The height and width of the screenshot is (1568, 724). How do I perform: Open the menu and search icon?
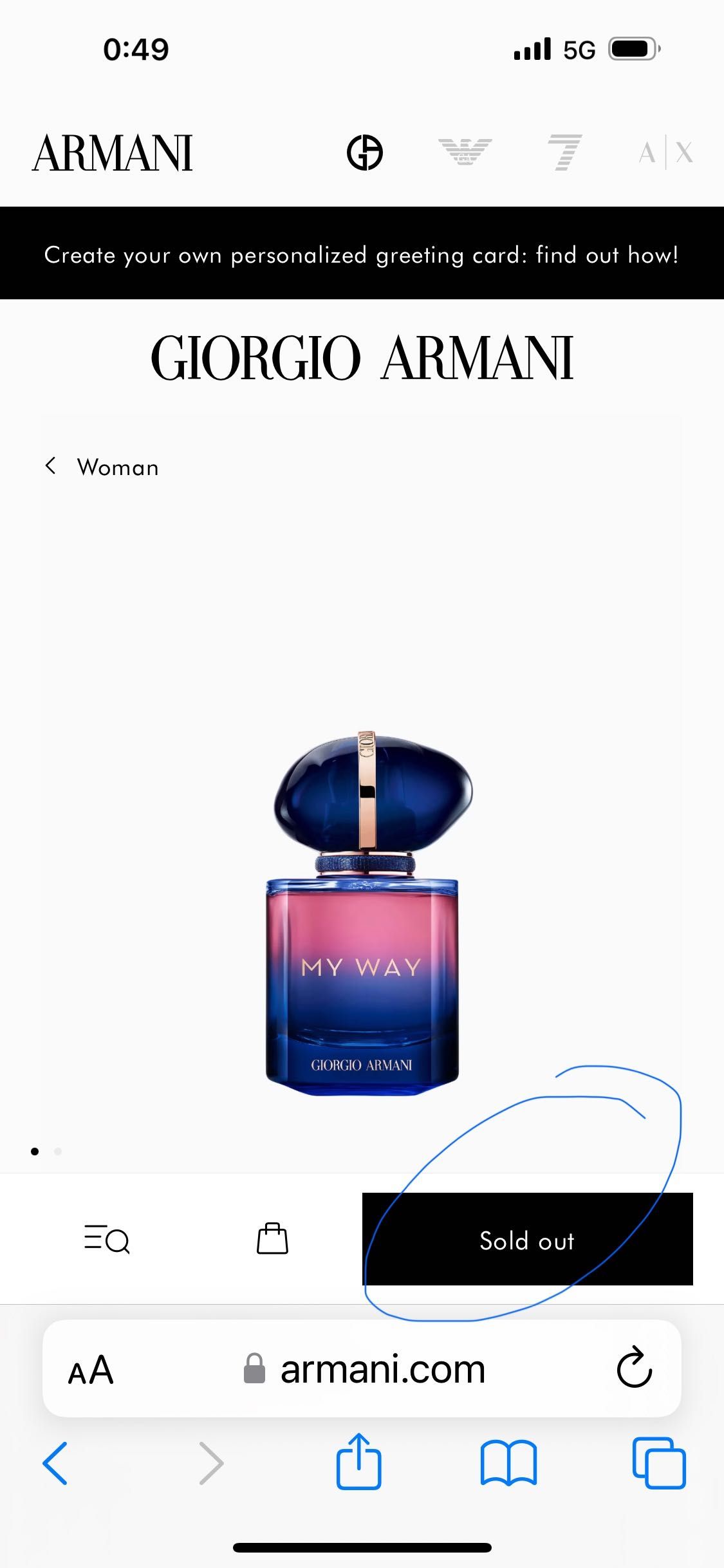pyautogui.click(x=107, y=1239)
